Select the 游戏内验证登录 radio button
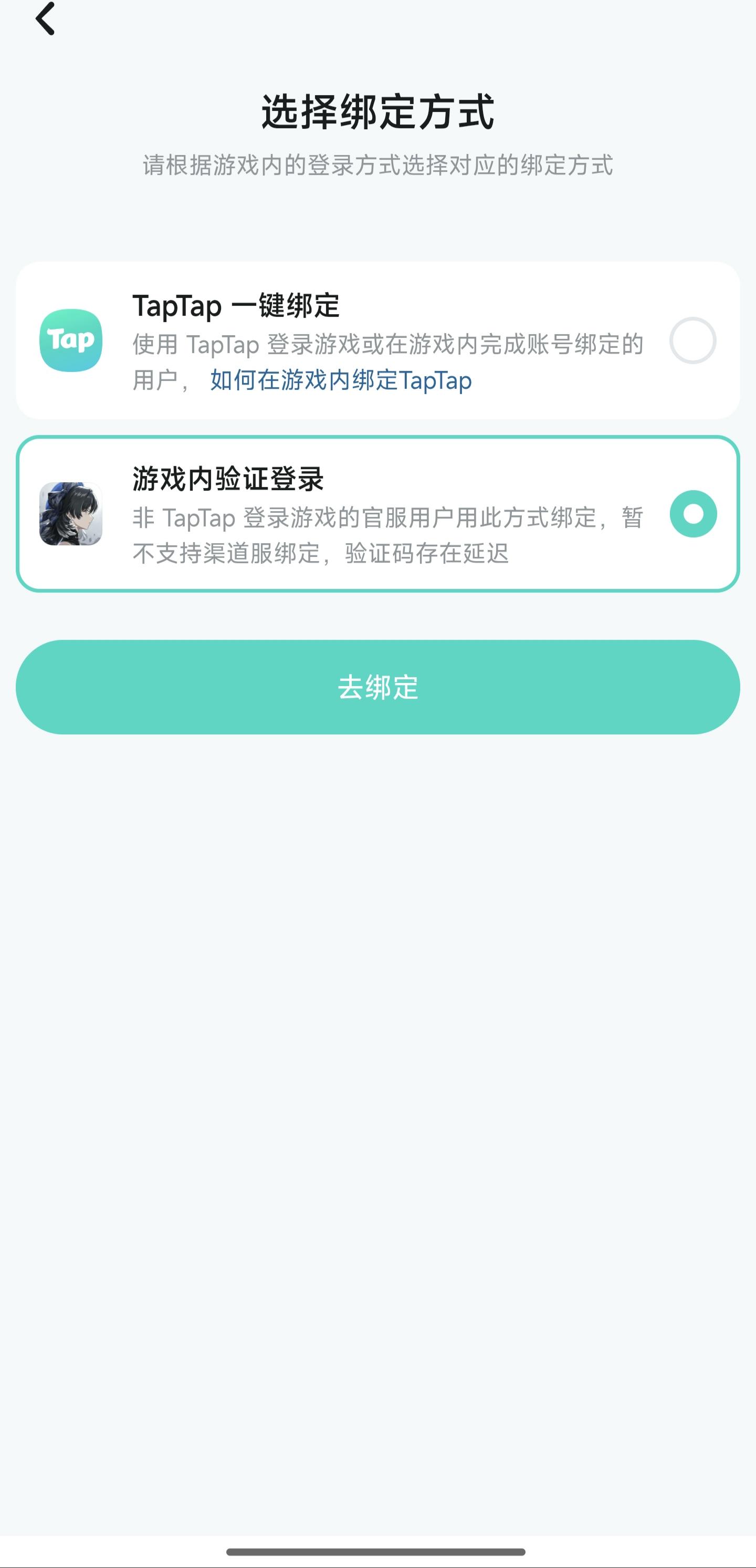 pos(693,514)
